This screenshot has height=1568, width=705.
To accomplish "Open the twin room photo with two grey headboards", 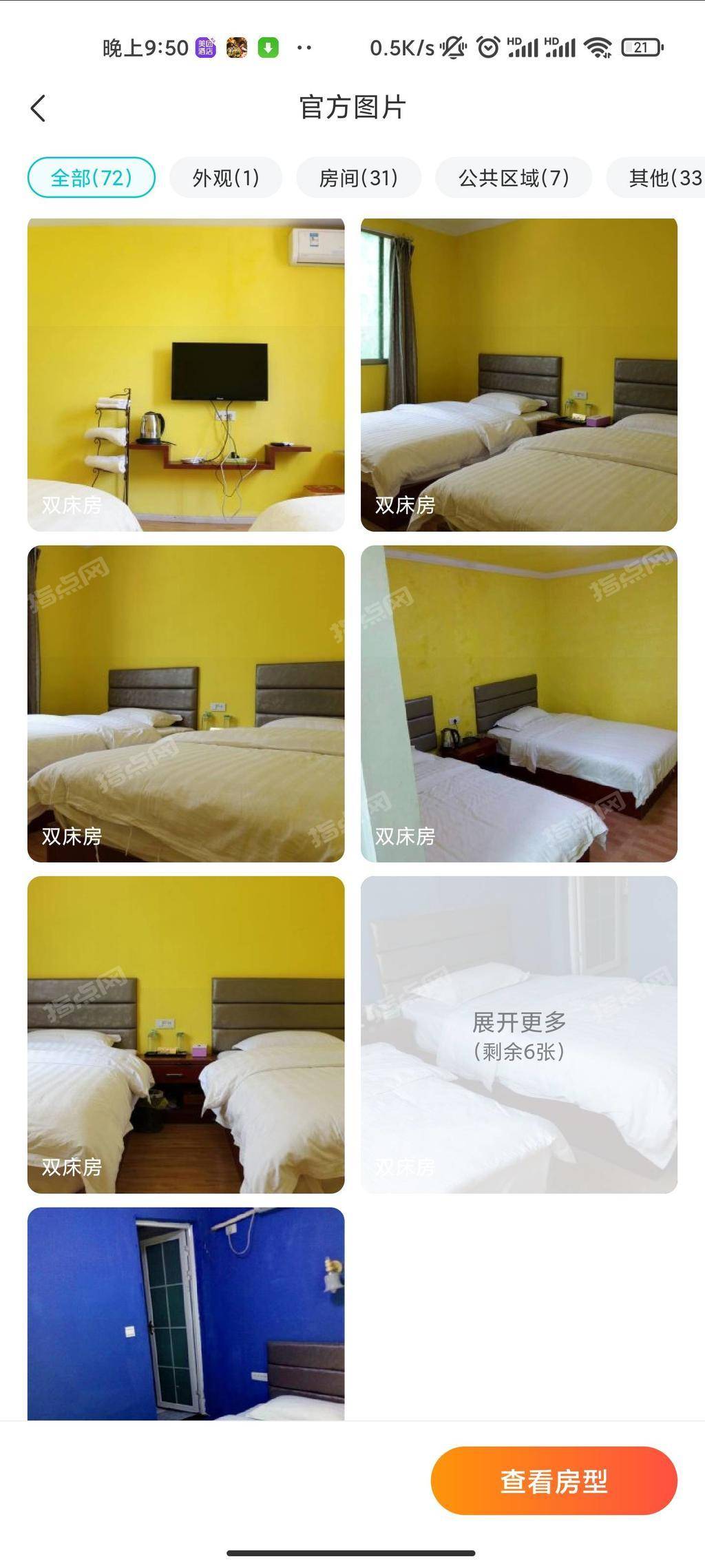I will tap(186, 703).
